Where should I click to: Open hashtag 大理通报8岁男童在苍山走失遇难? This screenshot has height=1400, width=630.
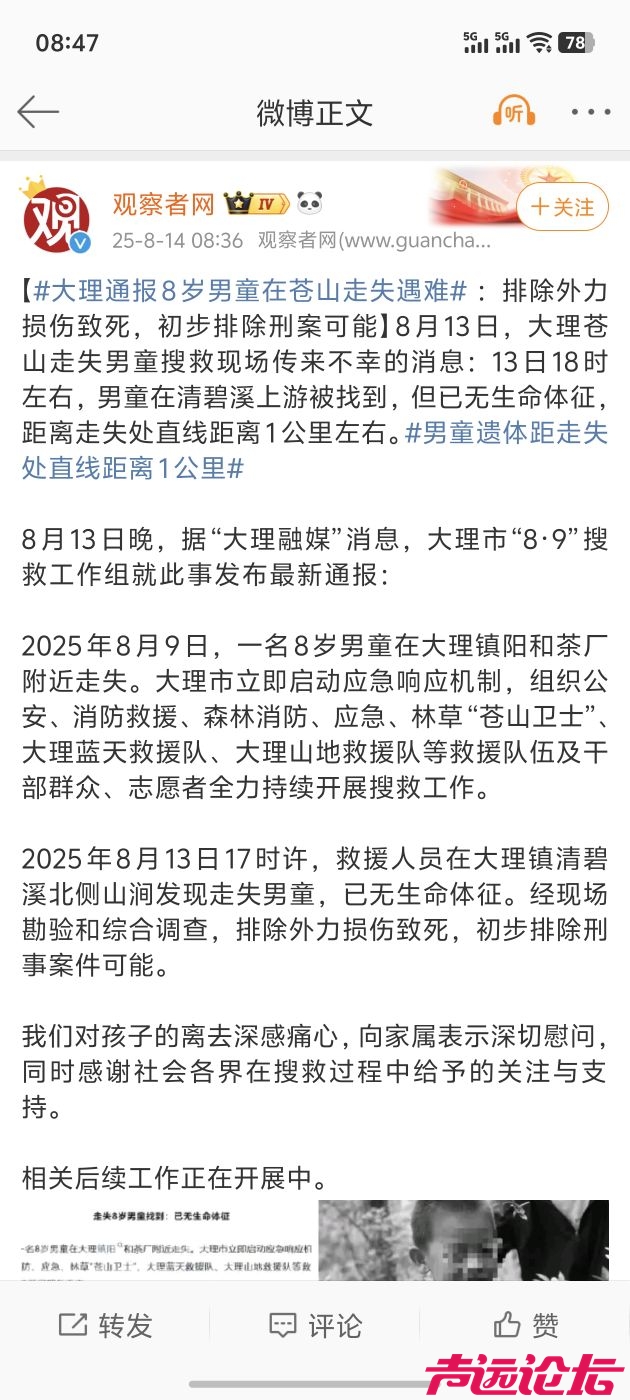pos(250,291)
